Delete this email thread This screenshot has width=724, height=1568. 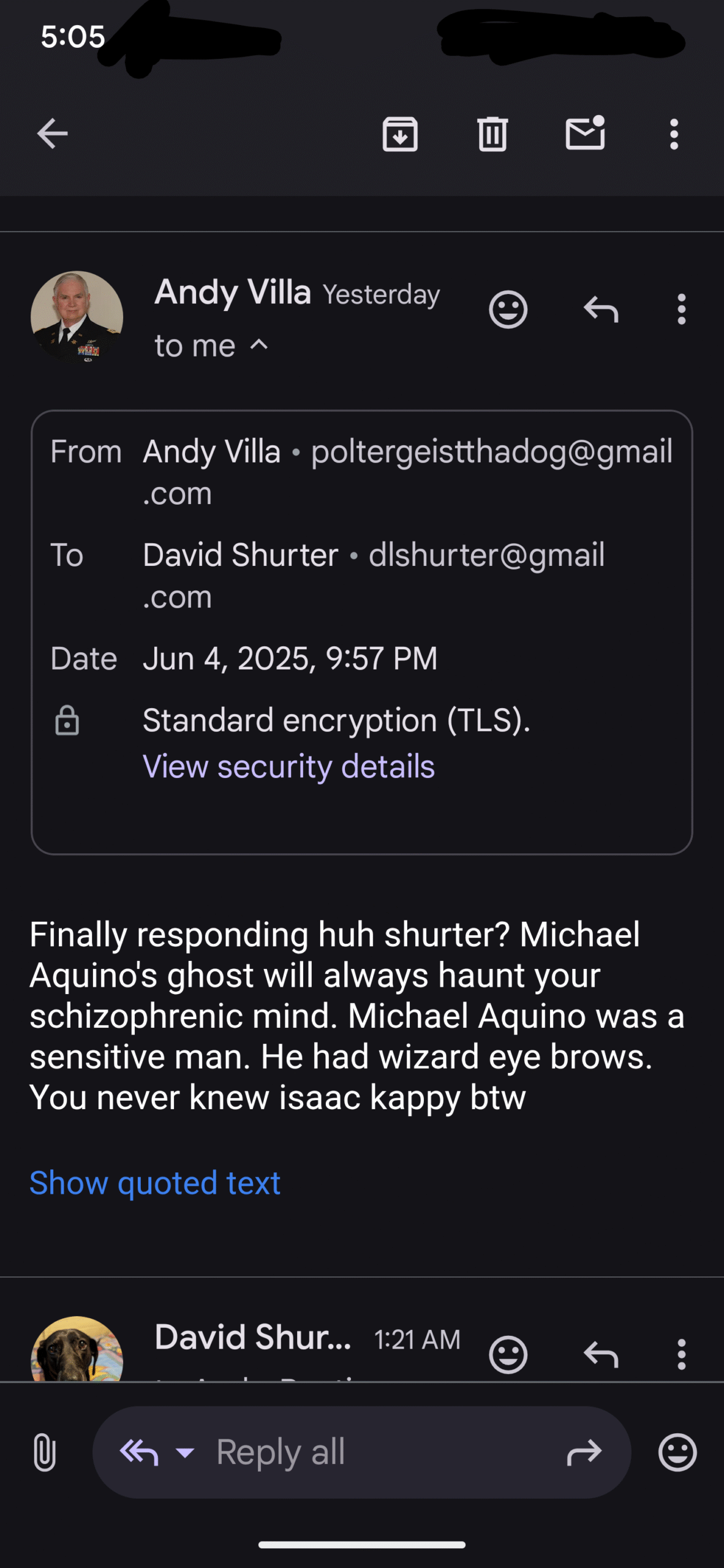tap(492, 134)
